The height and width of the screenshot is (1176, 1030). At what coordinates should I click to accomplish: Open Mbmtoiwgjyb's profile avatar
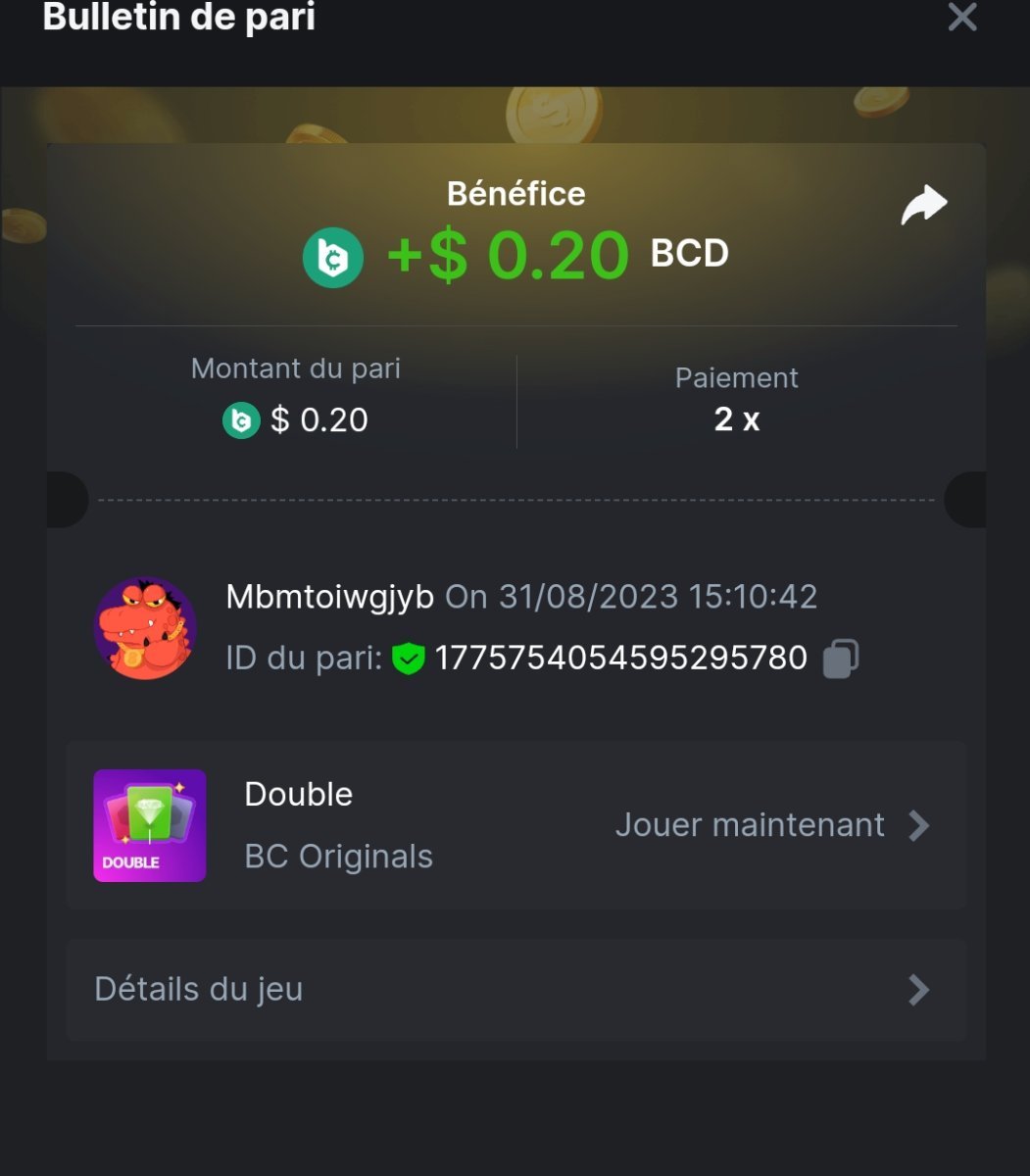(x=145, y=628)
